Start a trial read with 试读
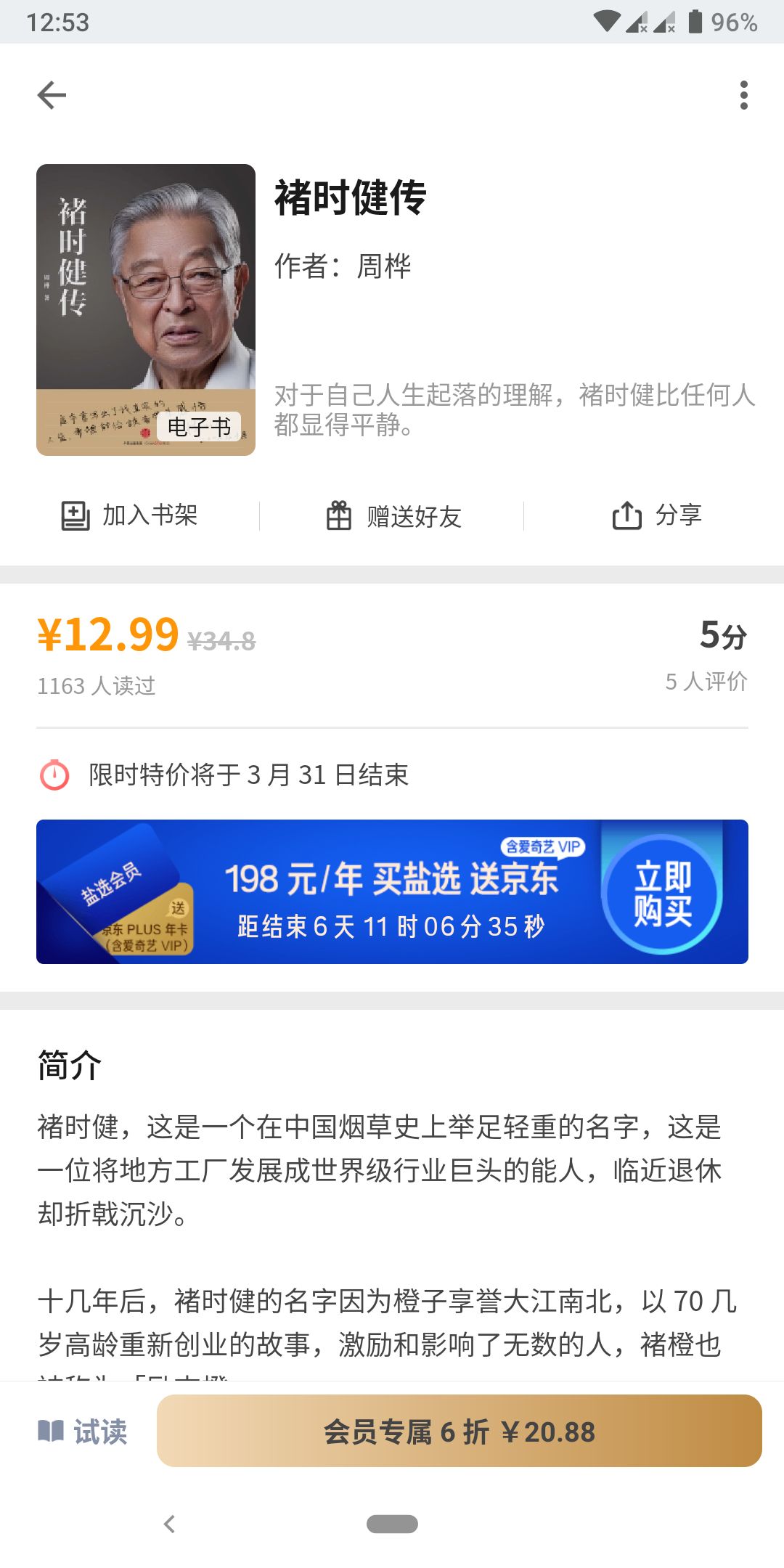 click(x=83, y=1432)
